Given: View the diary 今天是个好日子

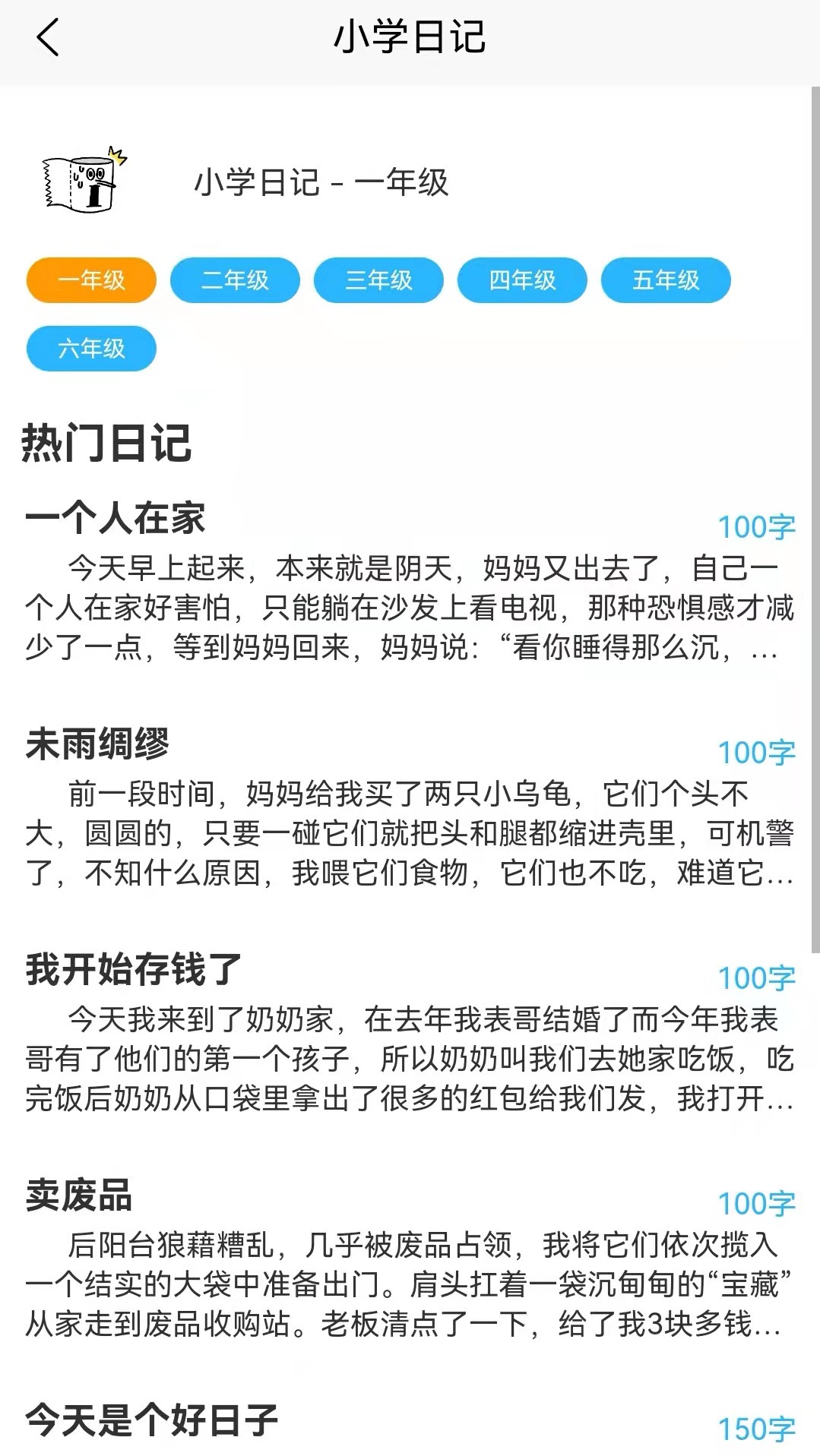Looking at the screenshot, I should [x=152, y=1420].
